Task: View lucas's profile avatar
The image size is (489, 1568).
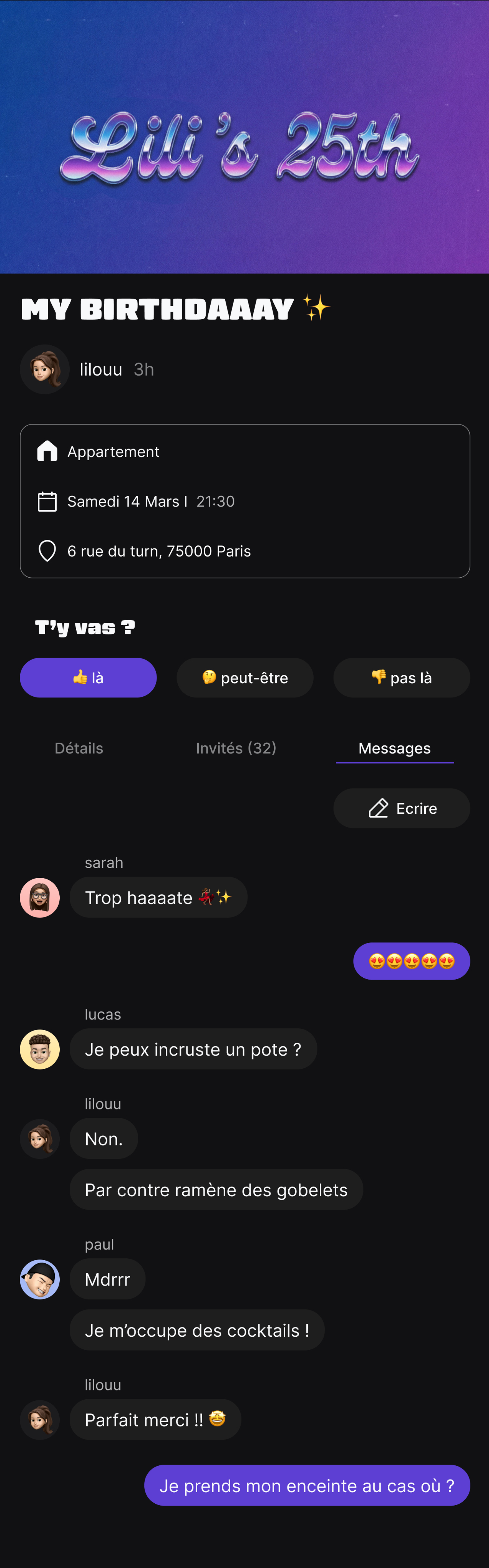Action: [x=40, y=1049]
